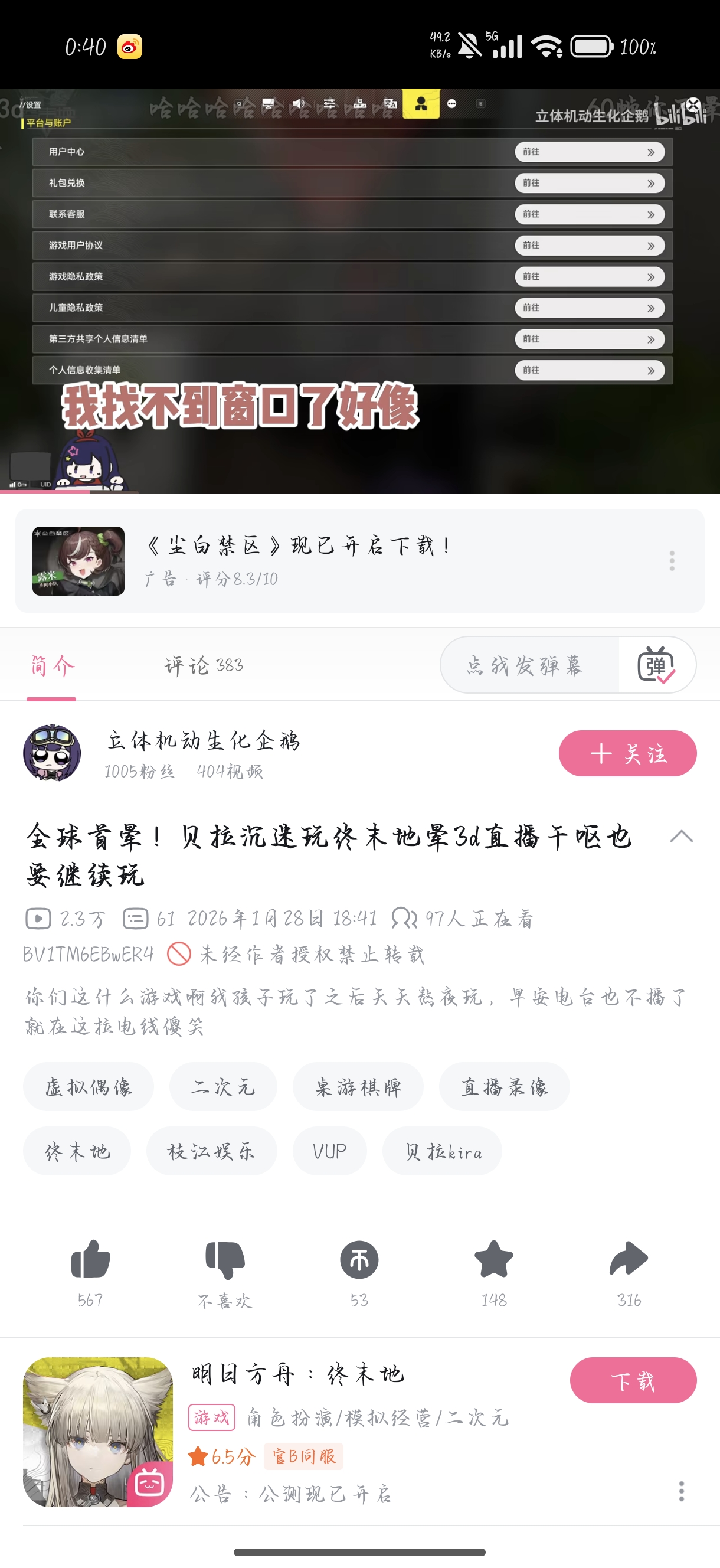
Task: Open 立体机动生化企鹅 uploader avatar profile
Action: point(52,753)
